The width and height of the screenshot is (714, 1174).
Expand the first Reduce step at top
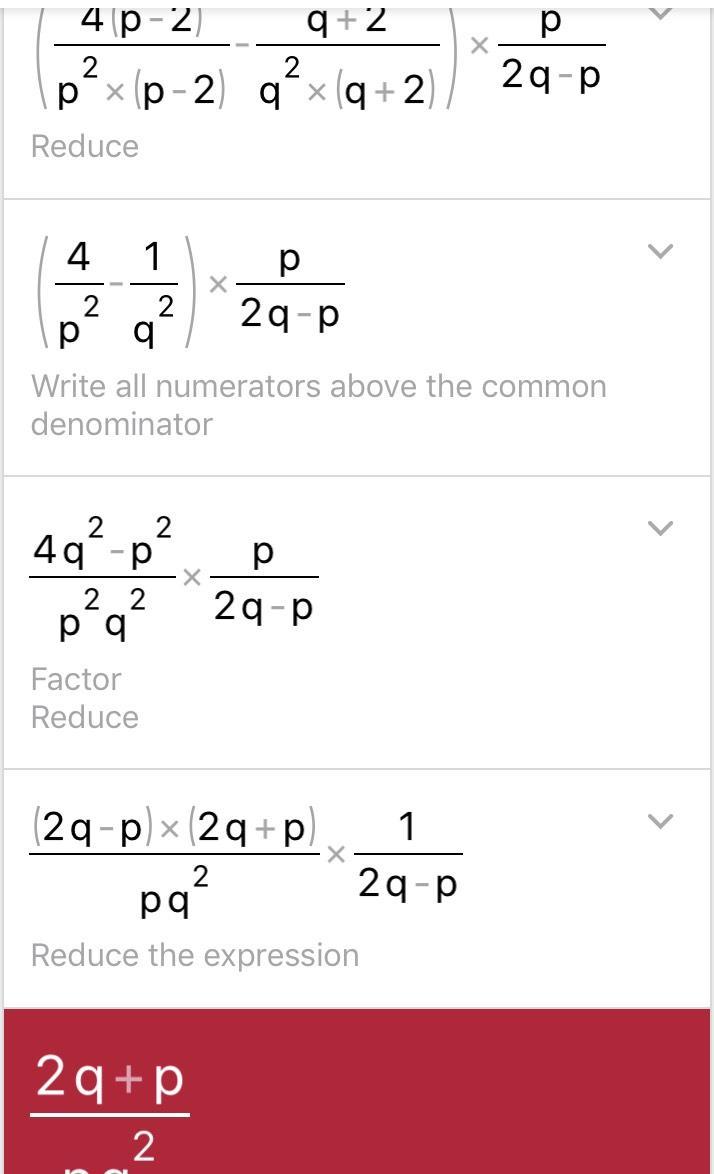click(x=660, y=11)
